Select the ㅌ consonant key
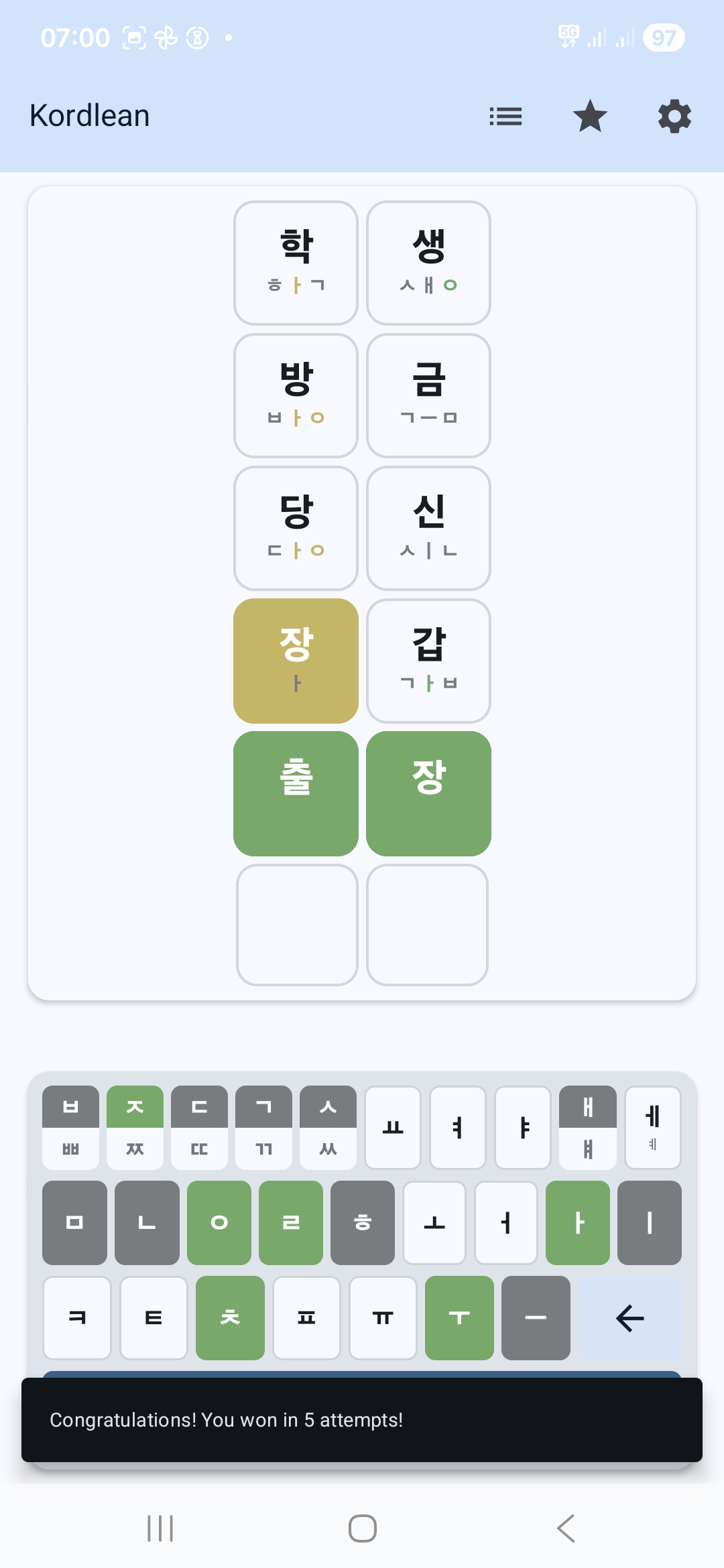The image size is (724, 1568). [x=154, y=1318]
